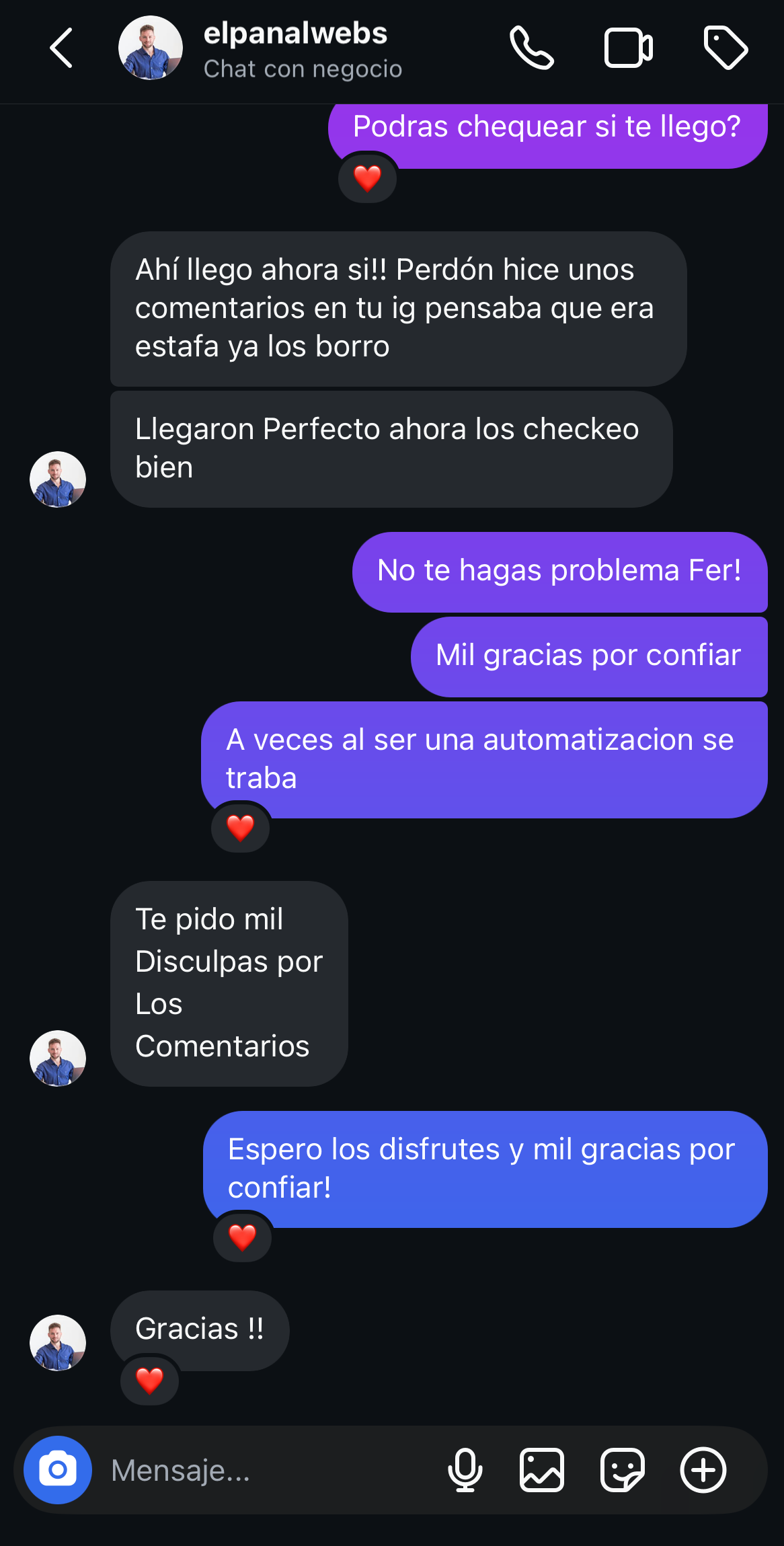View heart reaction on 'Gracias !!' message
The image size is (784, 1546).
[x=149, y=1381]
